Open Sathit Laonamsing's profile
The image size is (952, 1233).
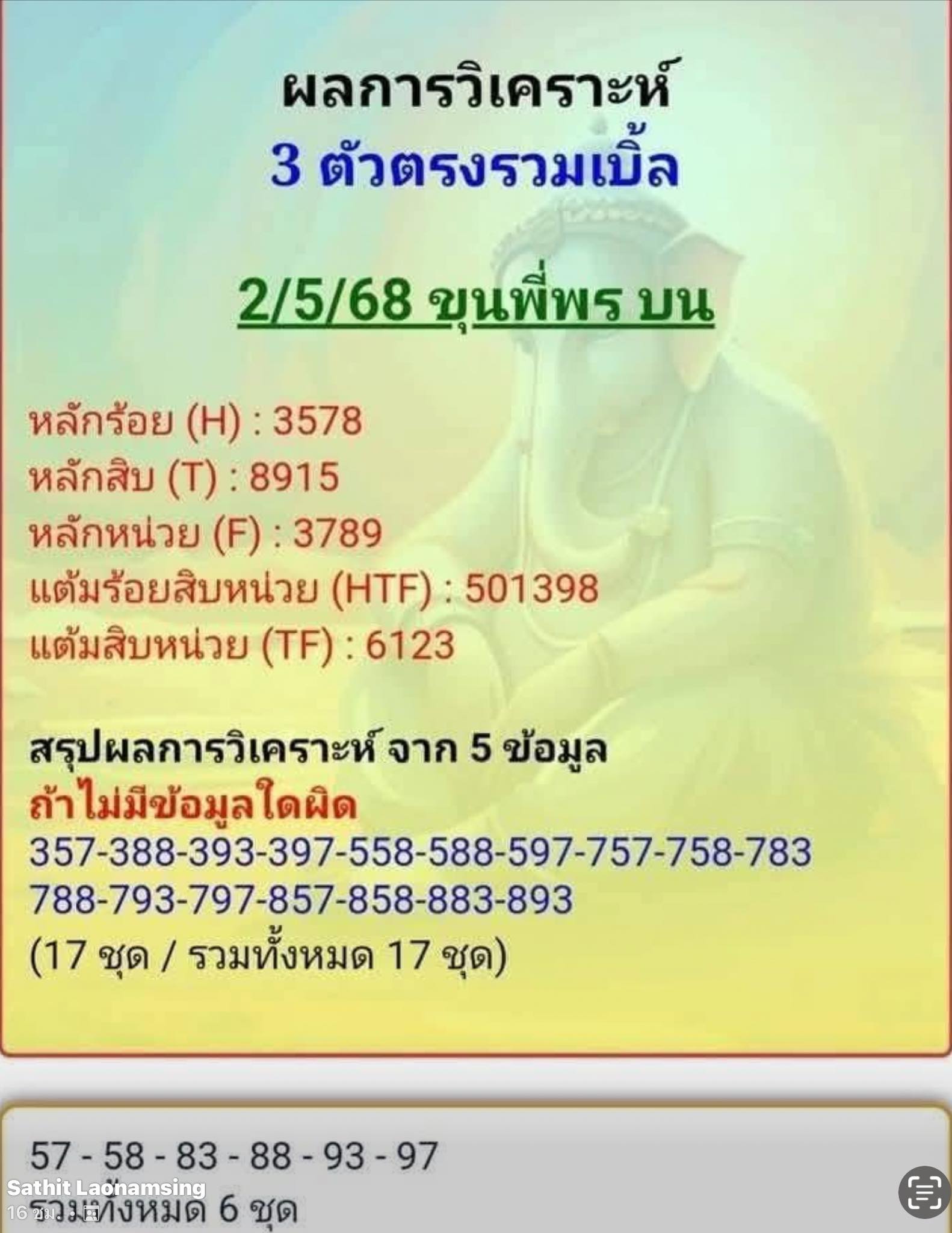click(x=107, y=1188)
